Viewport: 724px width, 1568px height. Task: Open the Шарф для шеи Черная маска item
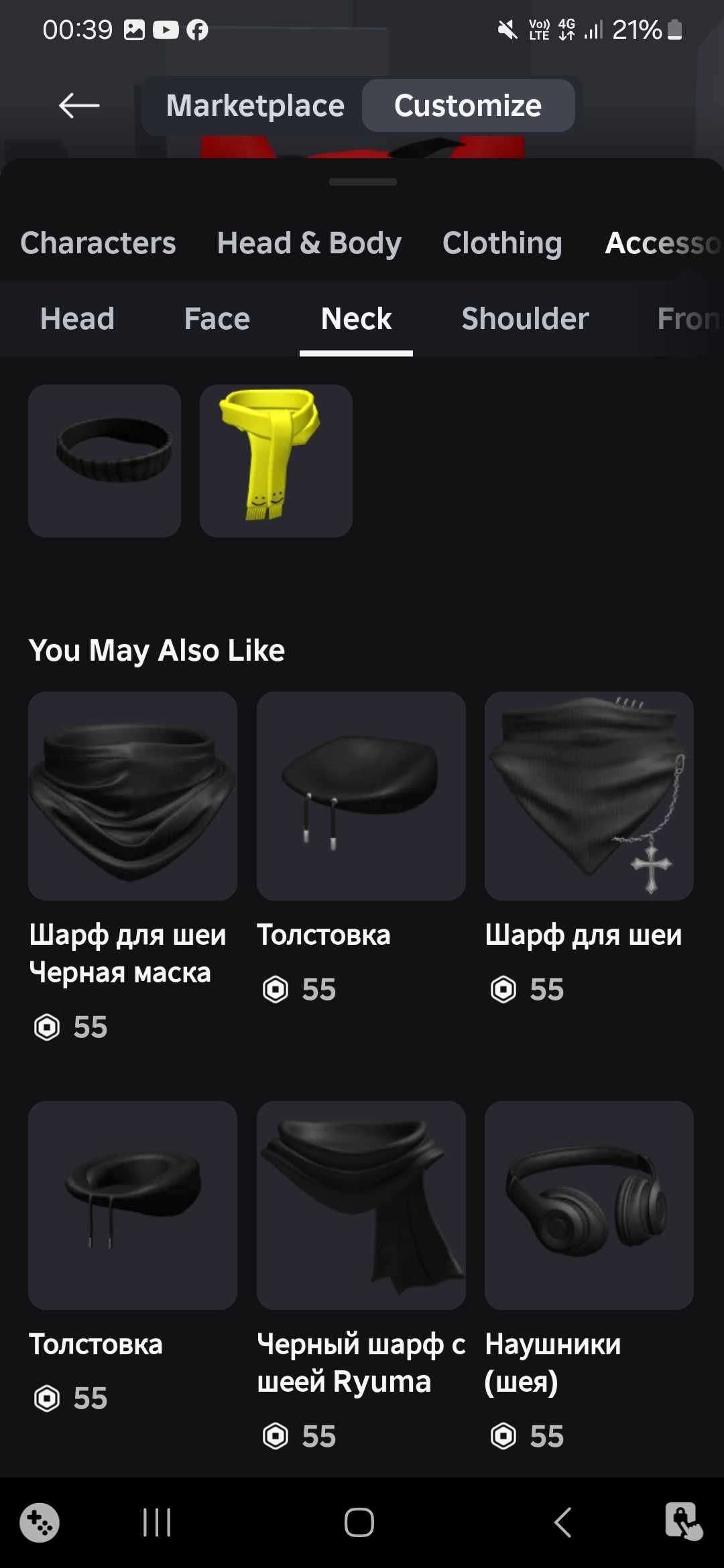pyautogui.click(x=133, y=796)
